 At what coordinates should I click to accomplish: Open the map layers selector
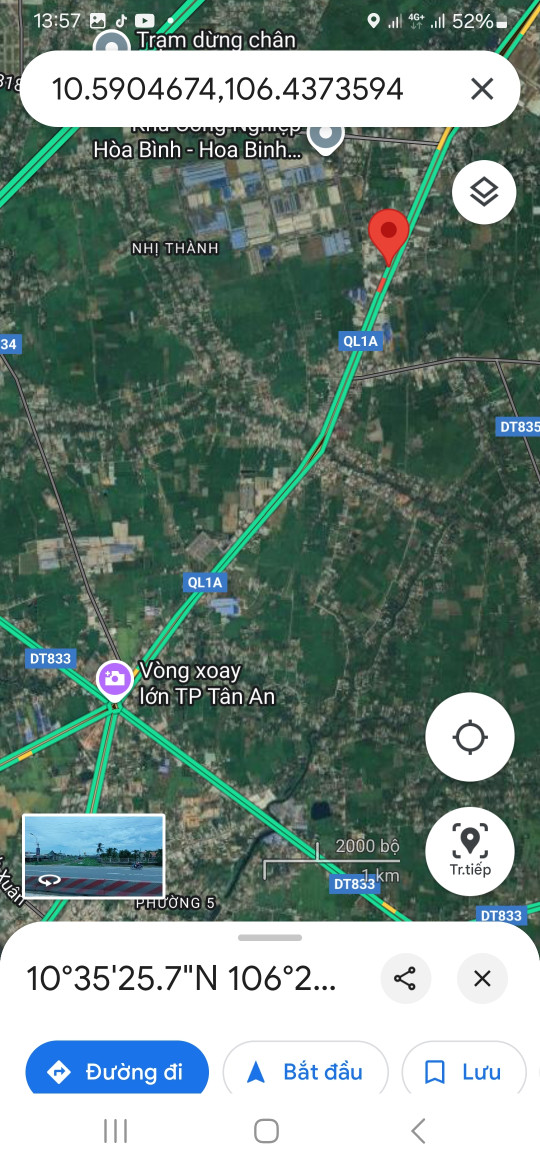(x=484, y=193)
